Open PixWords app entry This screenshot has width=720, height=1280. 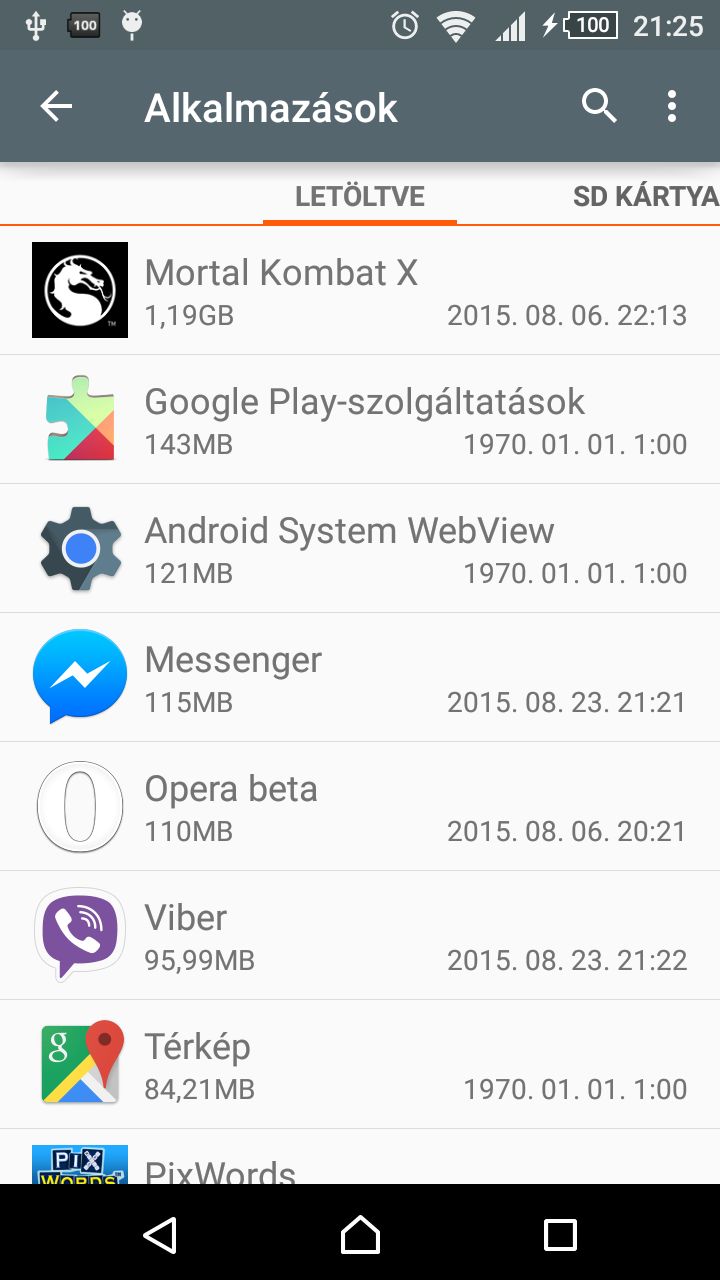pos(360,1157)
